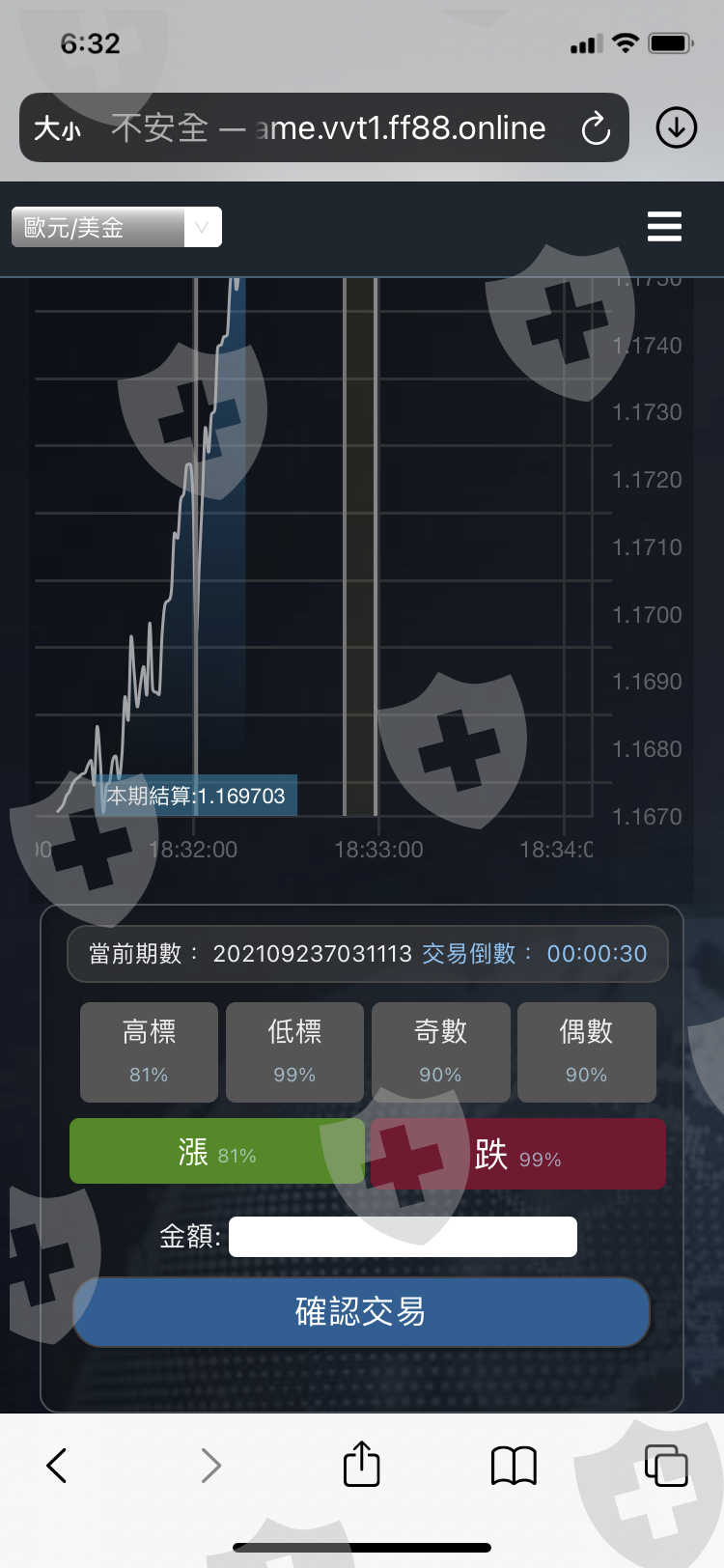Open the 歐元/美金 currency pair dropdown

point(117,227)
